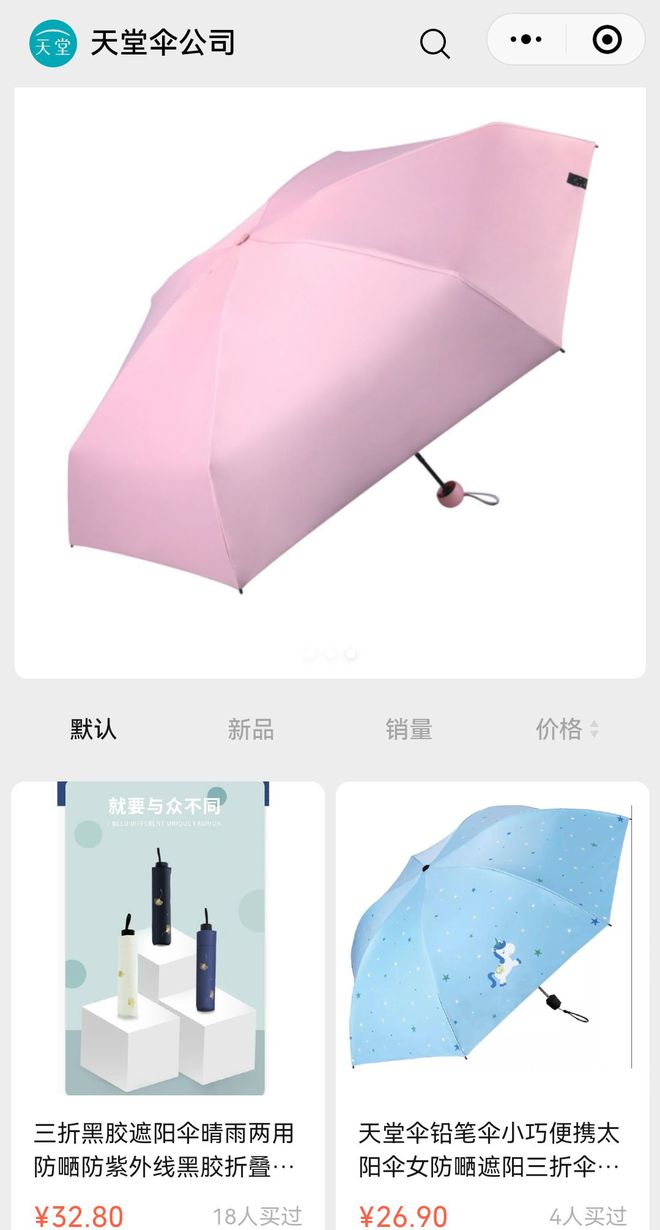660x1230 pixels.
Task: Open the 三折黑胶遮阳伞 product card
Action: [167, 1000]
